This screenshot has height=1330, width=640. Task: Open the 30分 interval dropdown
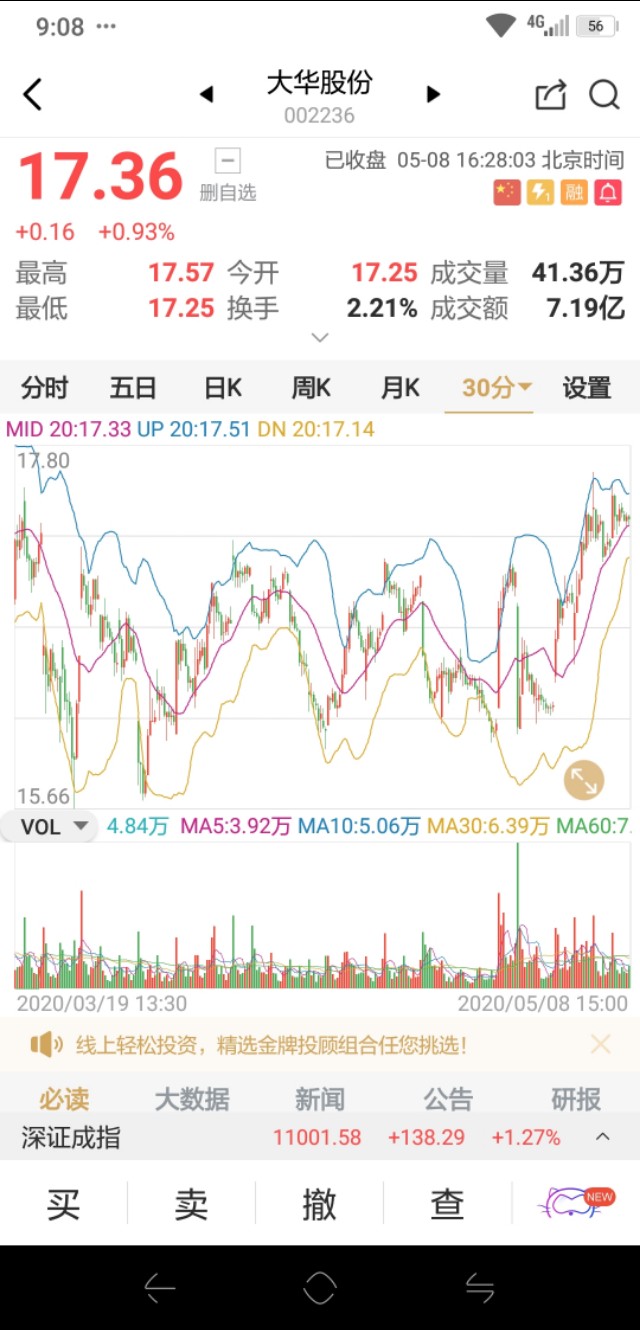497,388
